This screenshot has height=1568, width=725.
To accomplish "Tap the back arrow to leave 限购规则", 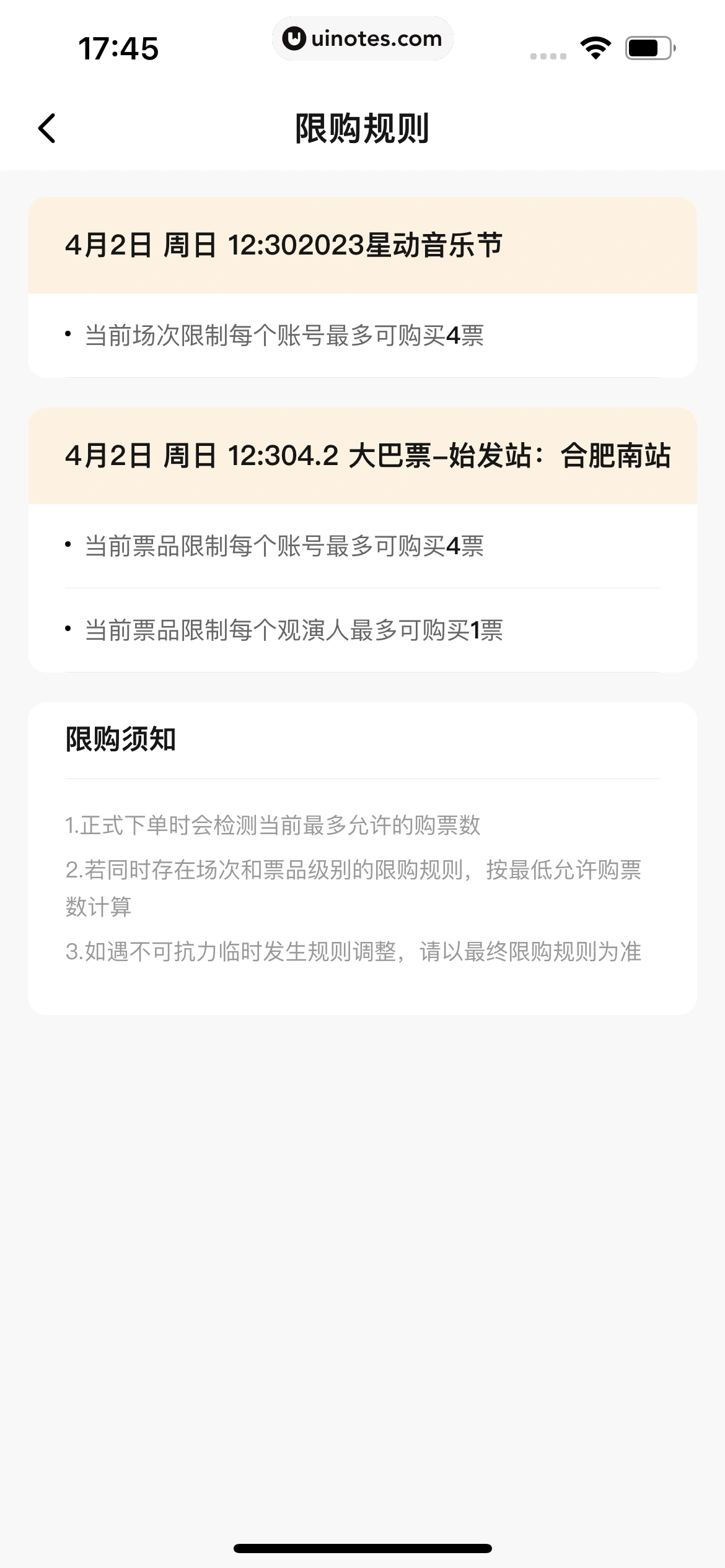I will click(47, 128).
